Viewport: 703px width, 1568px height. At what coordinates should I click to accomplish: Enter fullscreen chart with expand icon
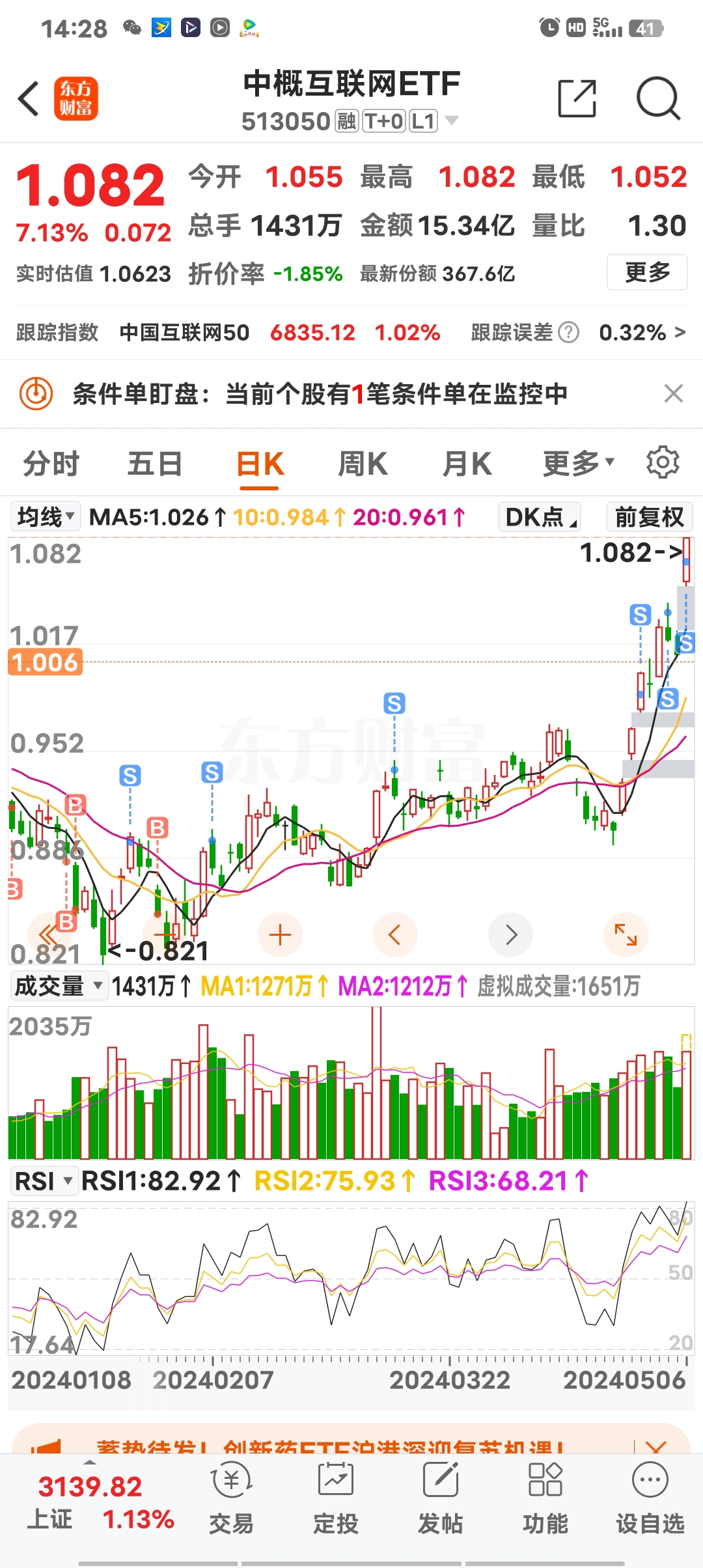[x=625, y=934]
